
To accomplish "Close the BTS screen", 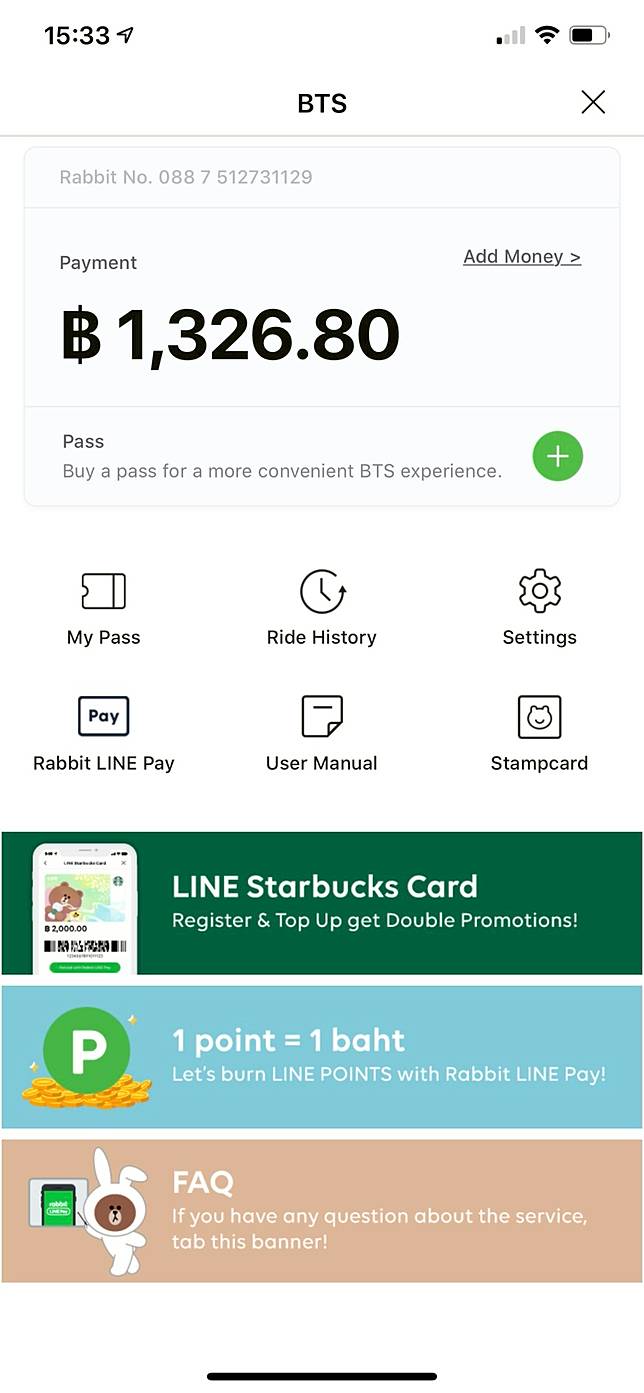I will pos(593,102).
